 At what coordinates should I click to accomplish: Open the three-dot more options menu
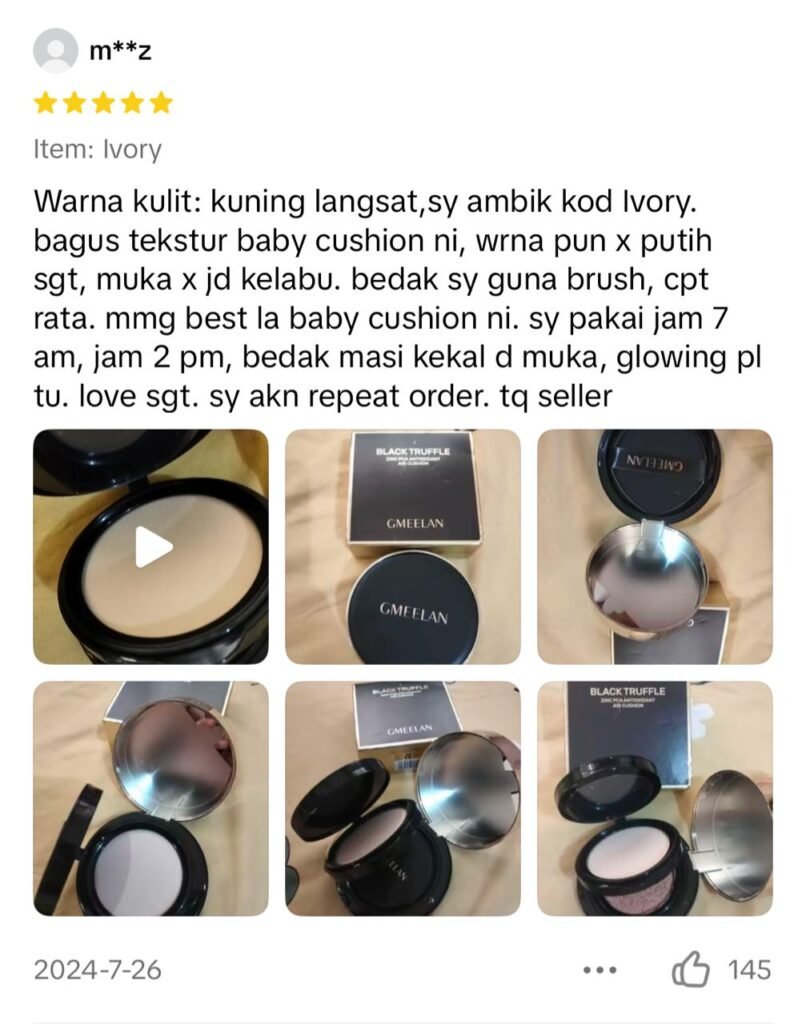[x=600, y=970]
